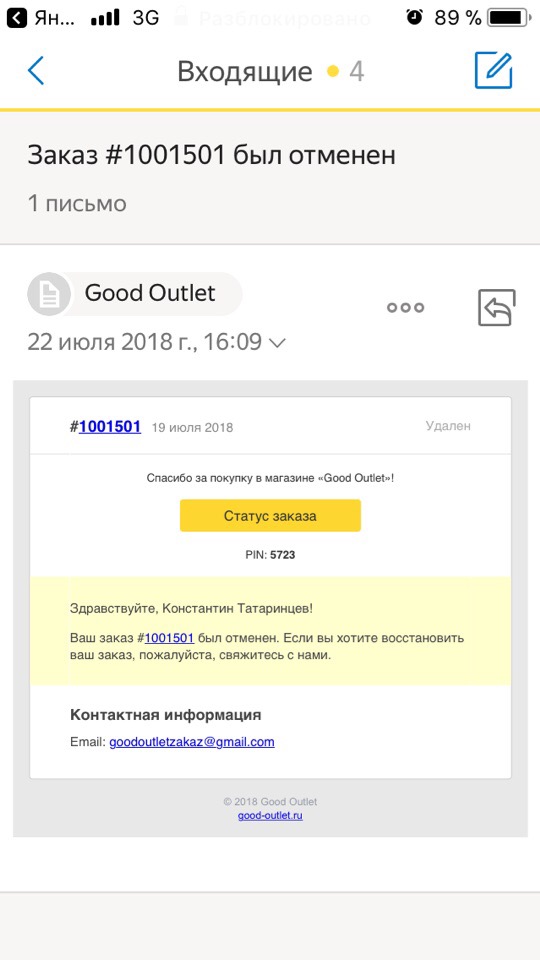Expand message details next to the date
Screen dimensions: 540x960
tap(277, 343)
